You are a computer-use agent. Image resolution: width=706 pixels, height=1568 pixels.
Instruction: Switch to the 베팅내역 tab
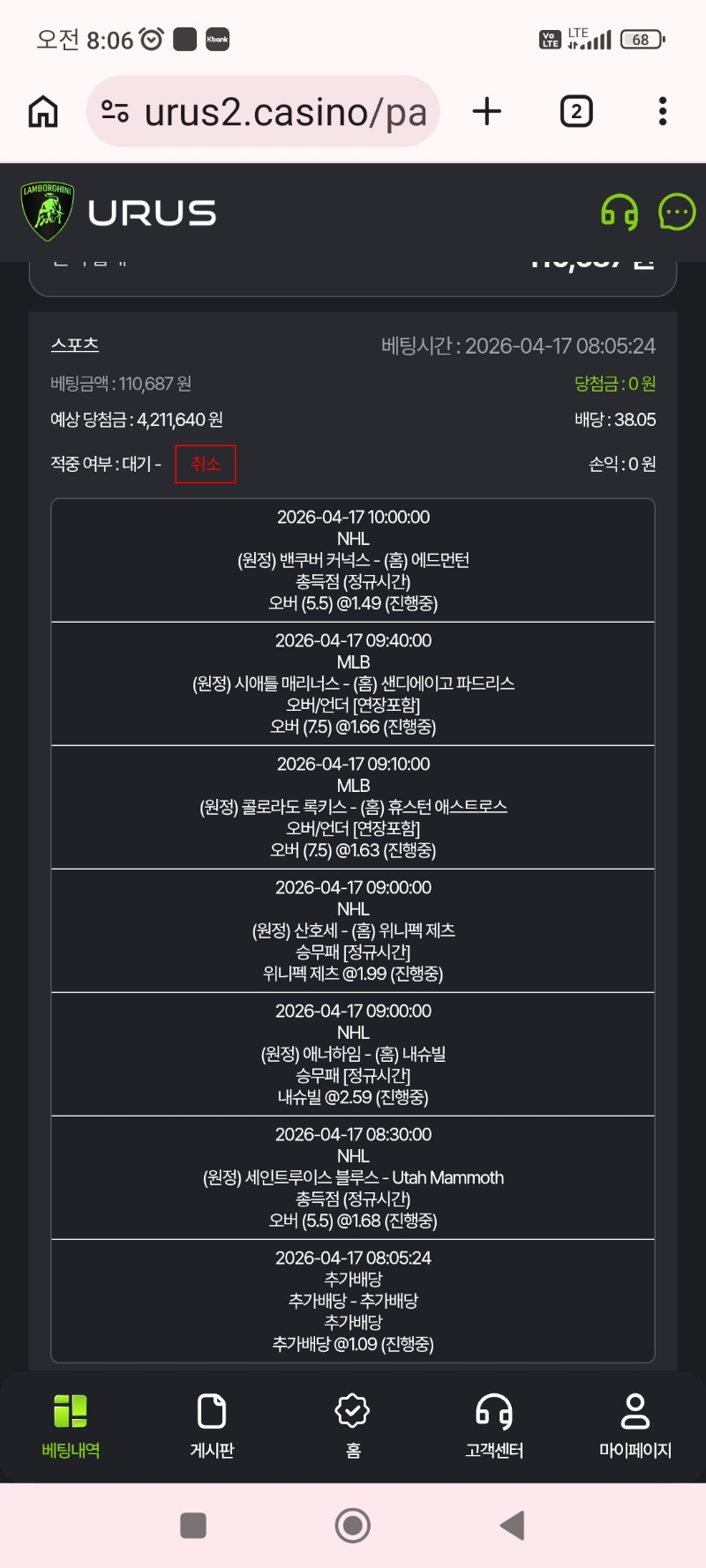[x=71, y=1426]
